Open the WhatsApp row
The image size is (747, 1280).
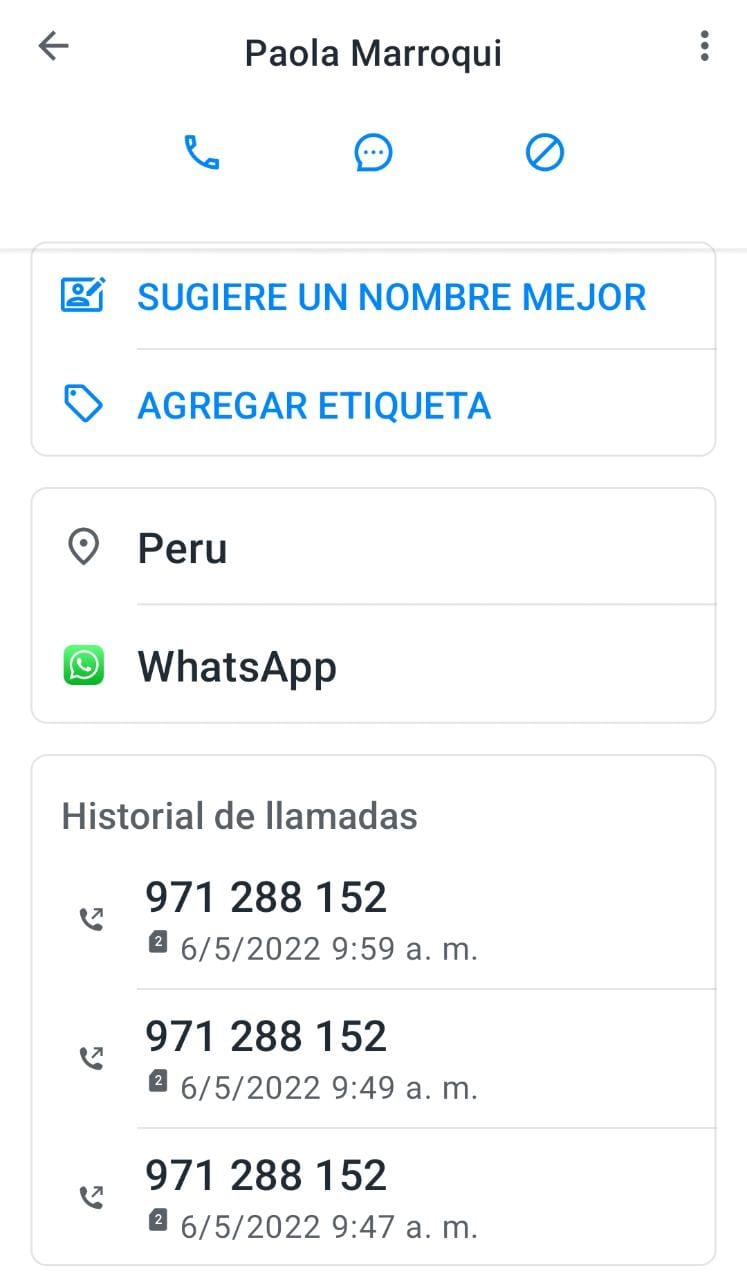pyautogui.click(x=374, y=665)
